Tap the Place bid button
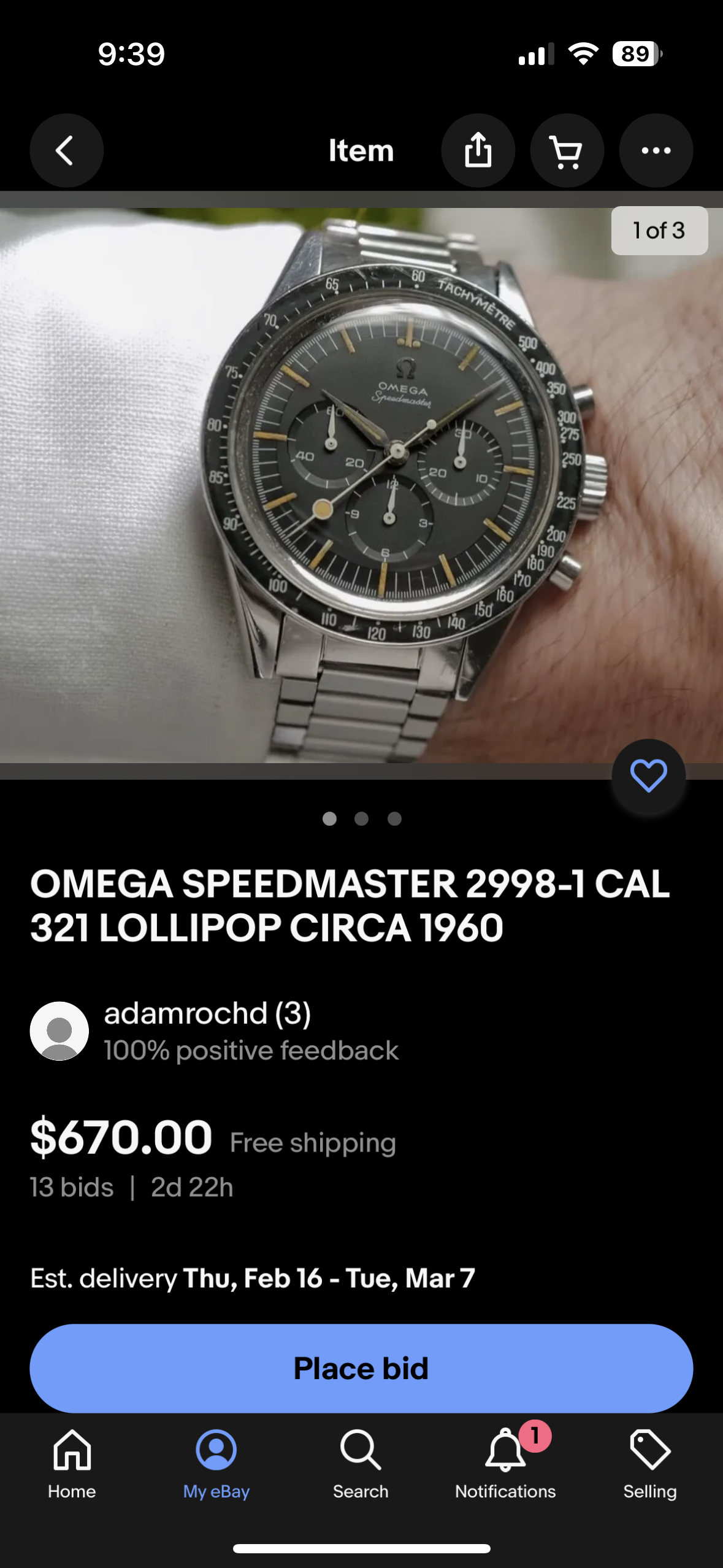Screen dimensions: 723x1568 click(361, 1368)
